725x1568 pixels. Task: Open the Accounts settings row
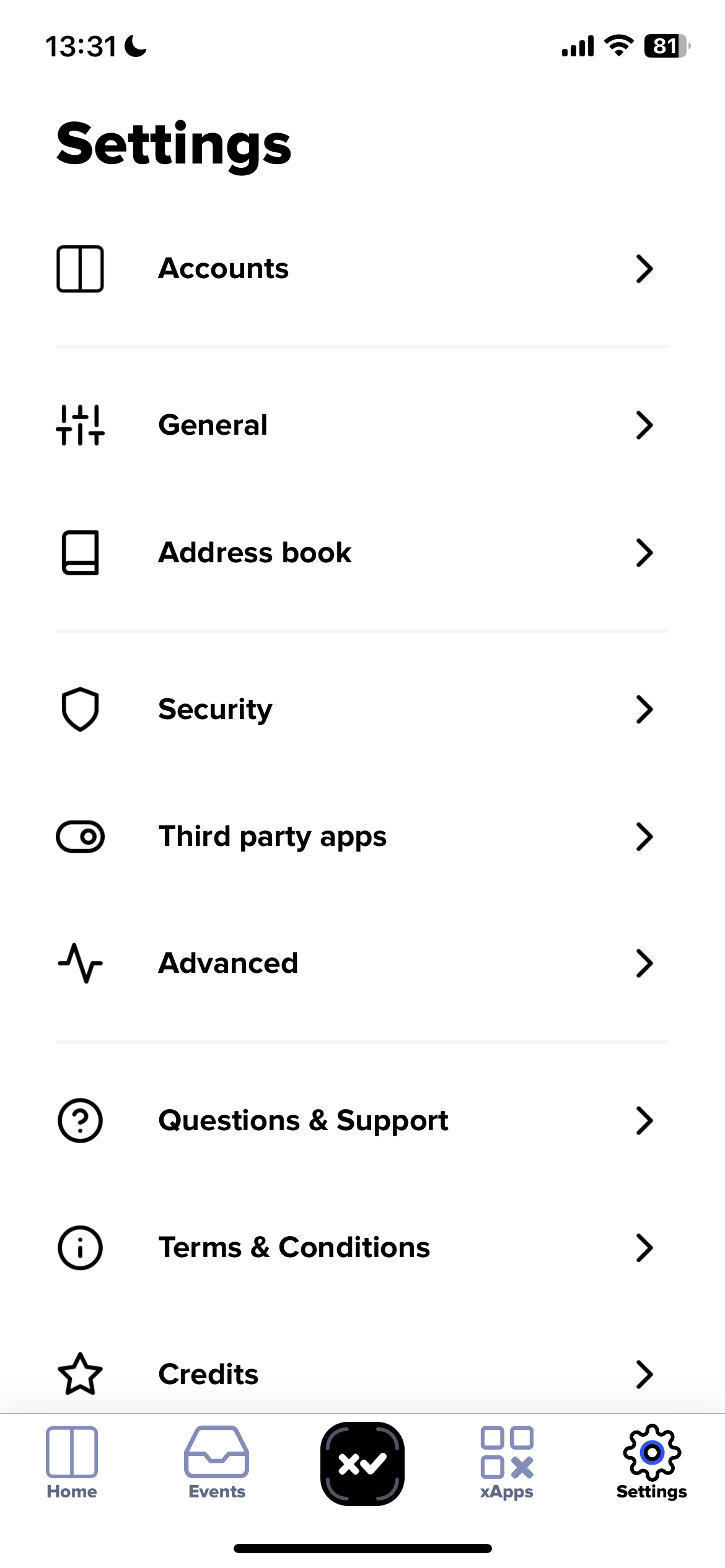coord(362,269)
